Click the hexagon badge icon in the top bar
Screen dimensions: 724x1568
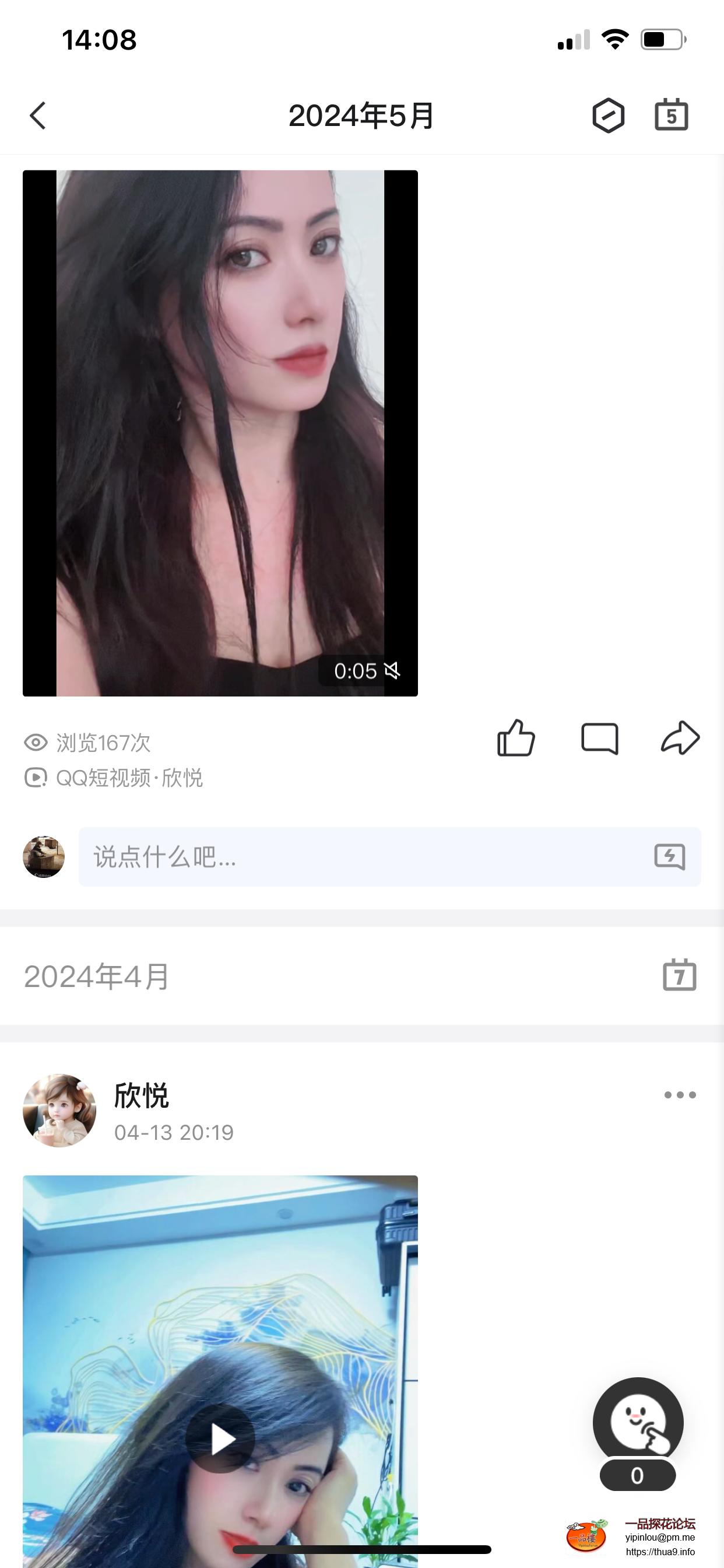tap(608, 115)
